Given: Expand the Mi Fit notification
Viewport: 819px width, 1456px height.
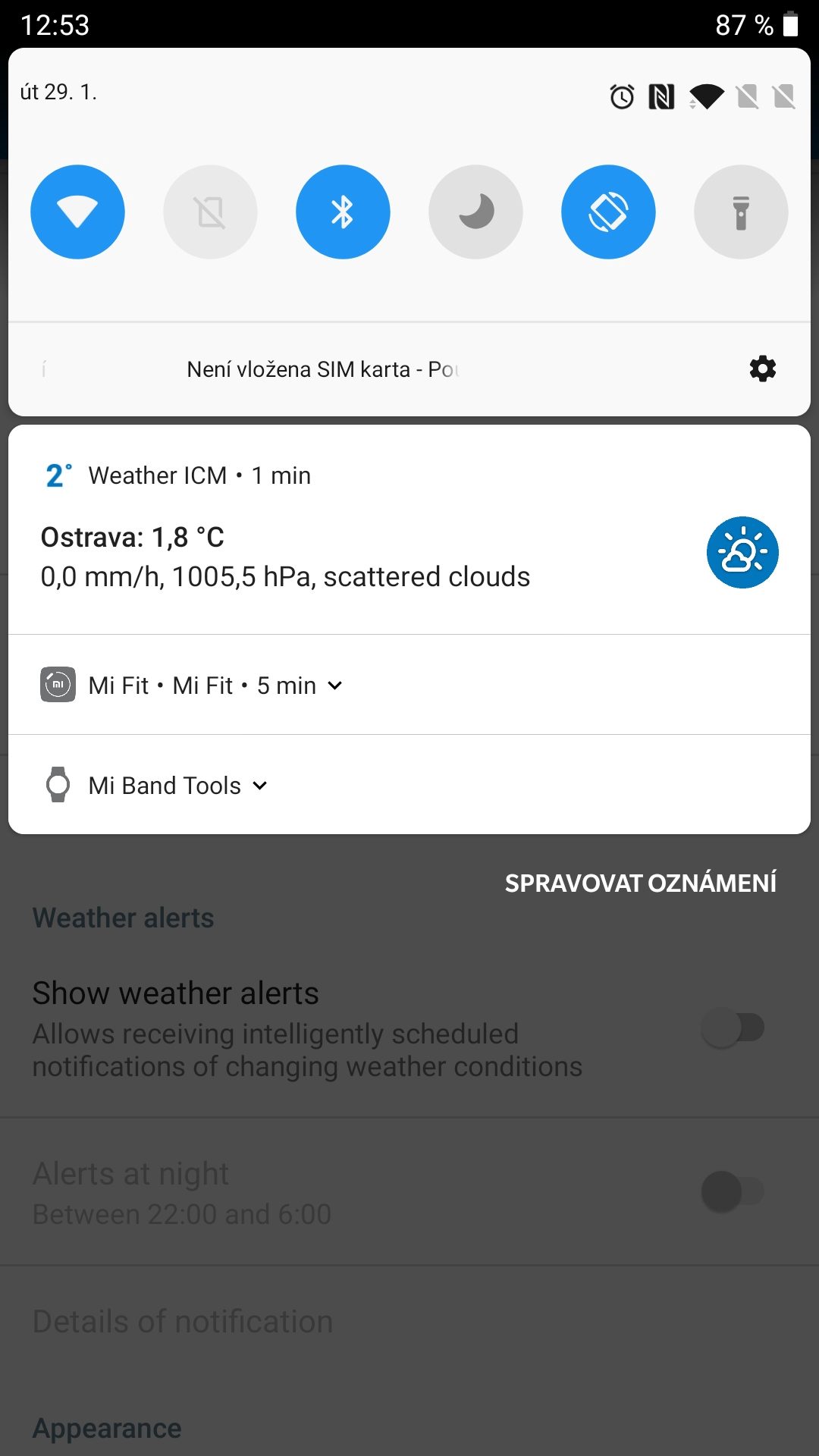Looking at the screenshot, I should [x=409, y=685].
